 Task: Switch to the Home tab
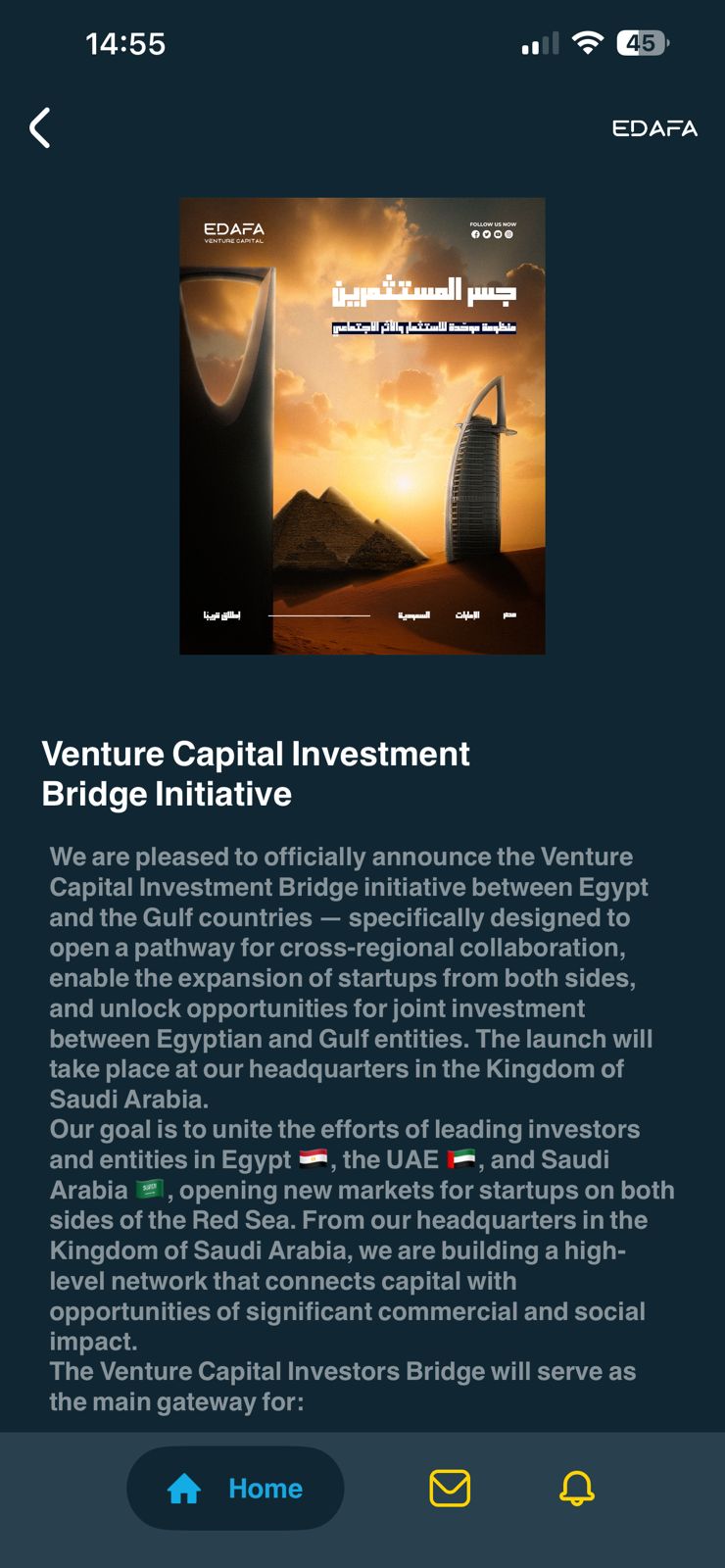click(235, 1488)
